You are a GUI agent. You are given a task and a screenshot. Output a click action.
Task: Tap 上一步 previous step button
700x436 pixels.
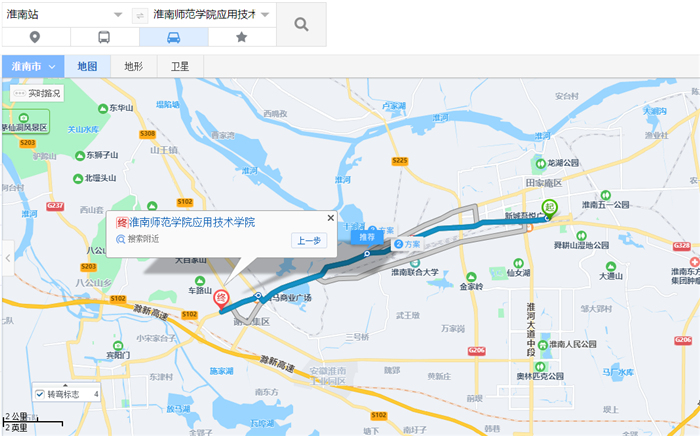click(x=309, y=241)
